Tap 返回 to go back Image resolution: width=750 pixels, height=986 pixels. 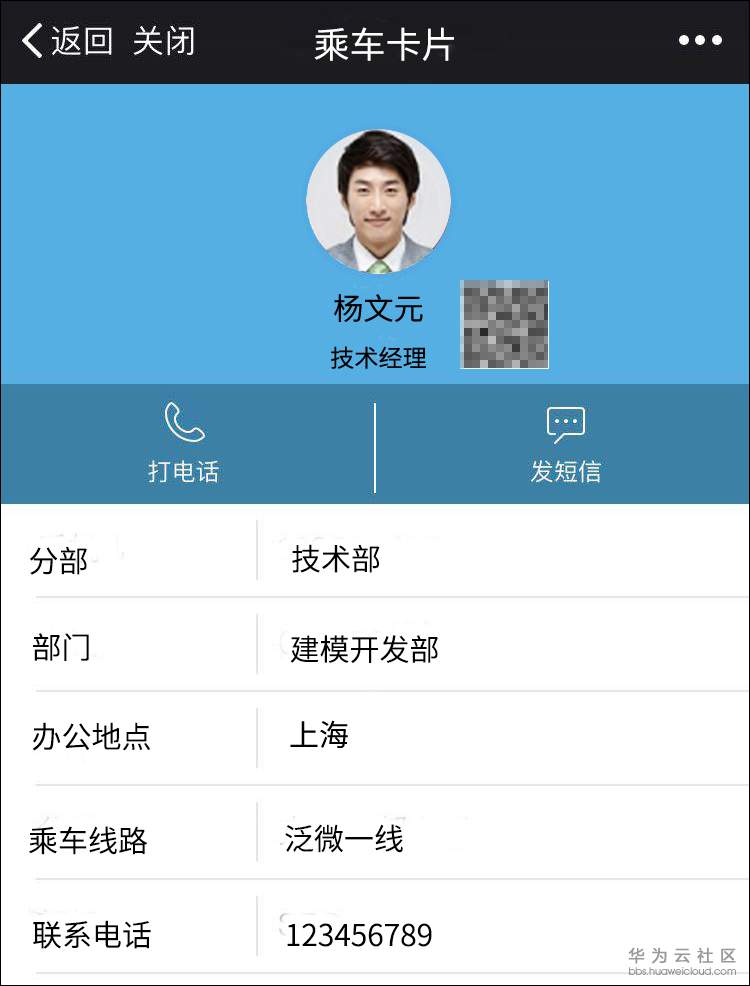[80, 42]
